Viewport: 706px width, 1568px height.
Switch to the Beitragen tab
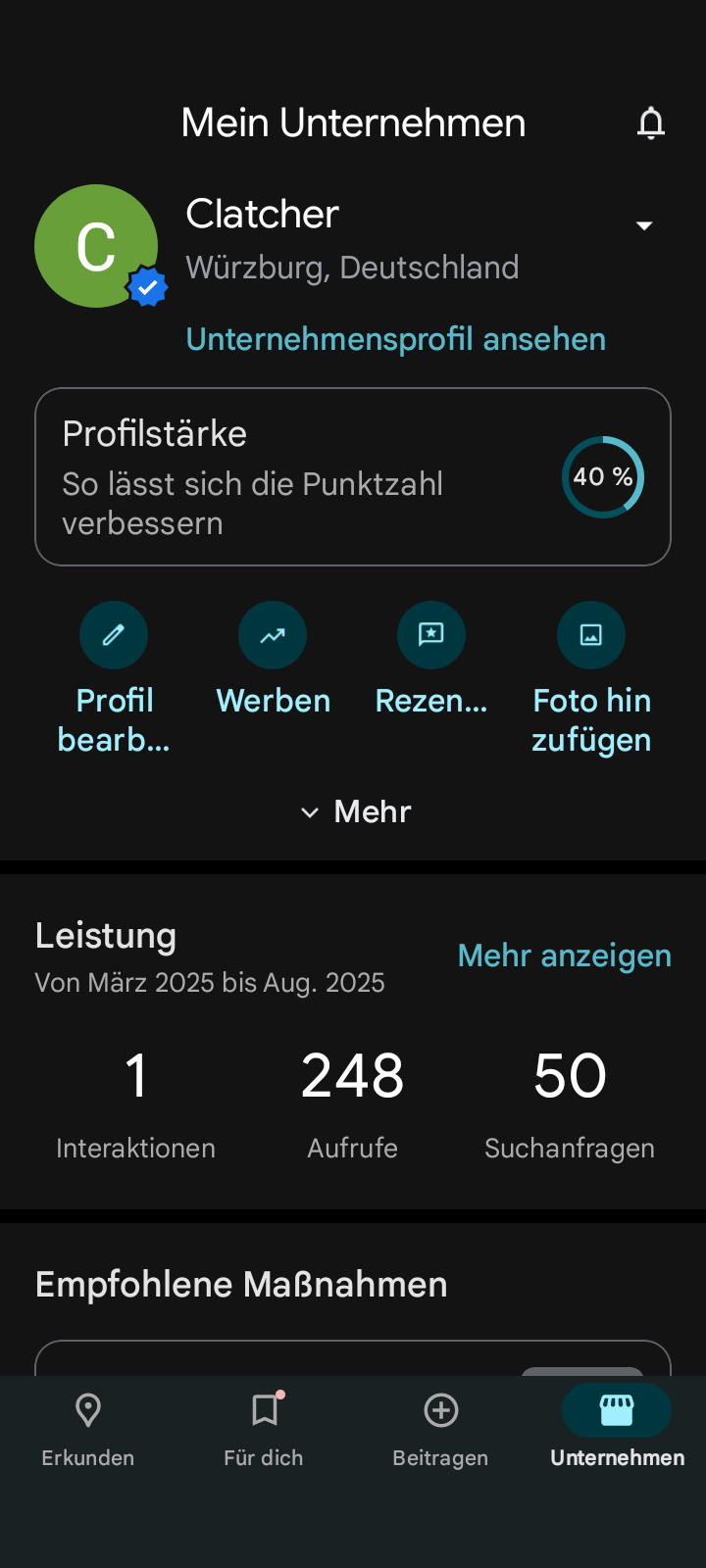[x=440, y=1430]
